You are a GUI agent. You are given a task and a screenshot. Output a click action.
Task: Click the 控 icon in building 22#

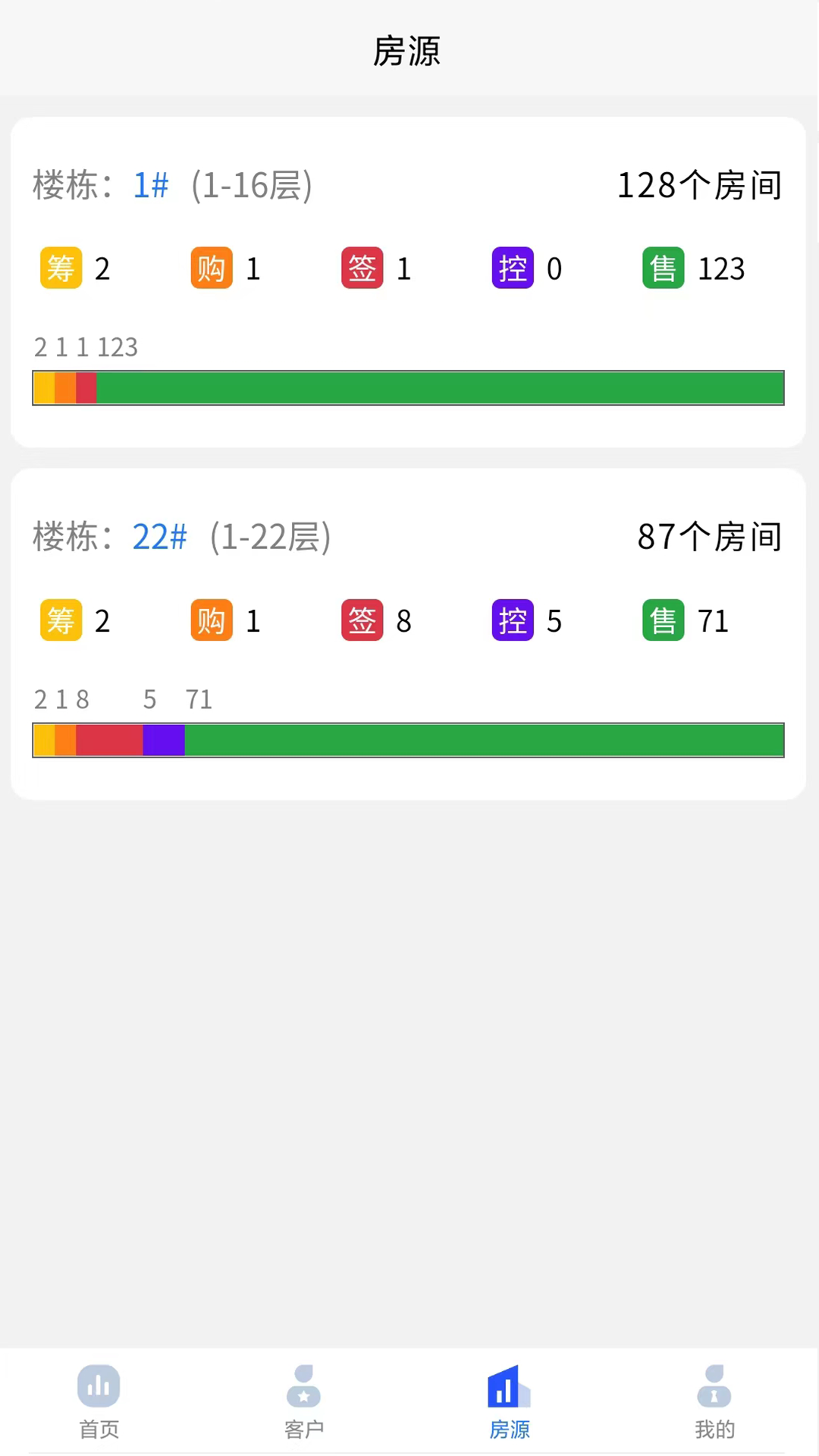tap(513, 620)
